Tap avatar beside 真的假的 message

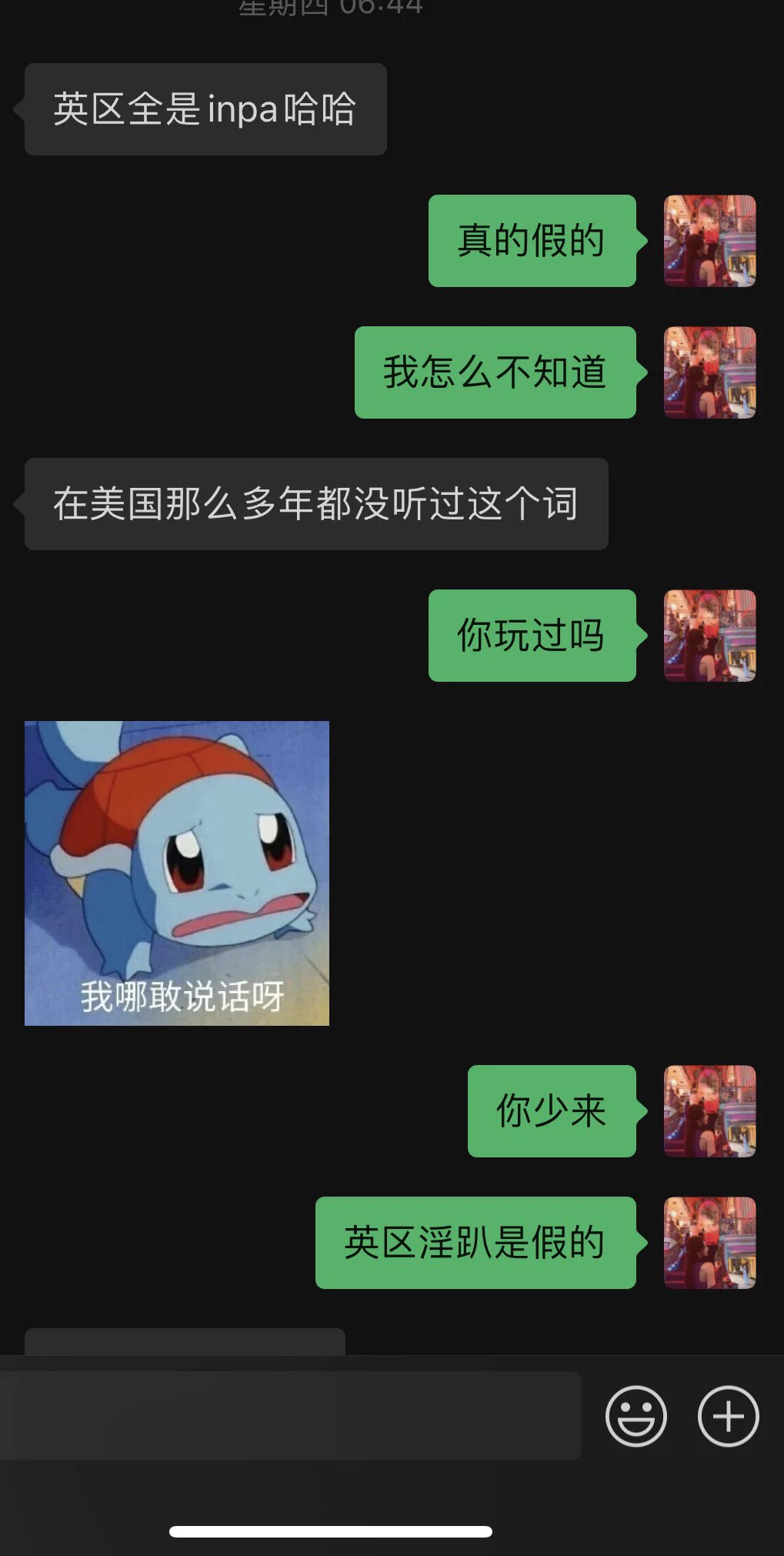tap(709, 241)
